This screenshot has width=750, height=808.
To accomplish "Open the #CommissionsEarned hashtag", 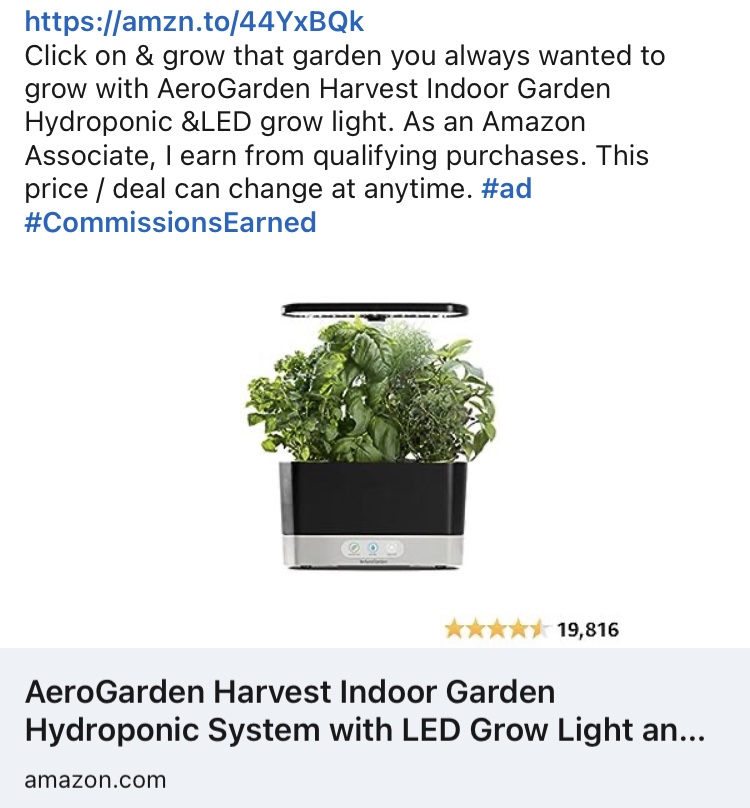I will pyautogui.click(x=170, y=222).
